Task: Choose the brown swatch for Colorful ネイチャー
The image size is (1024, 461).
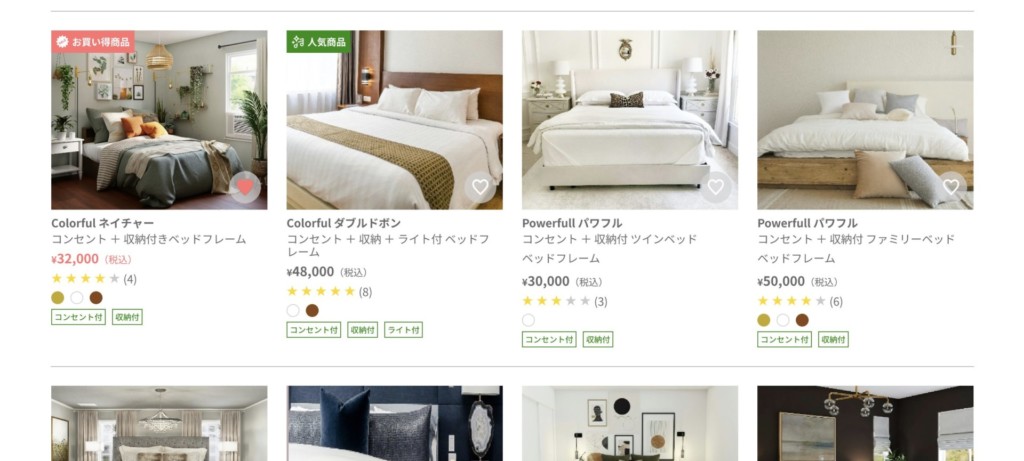Action: point(96,298)
